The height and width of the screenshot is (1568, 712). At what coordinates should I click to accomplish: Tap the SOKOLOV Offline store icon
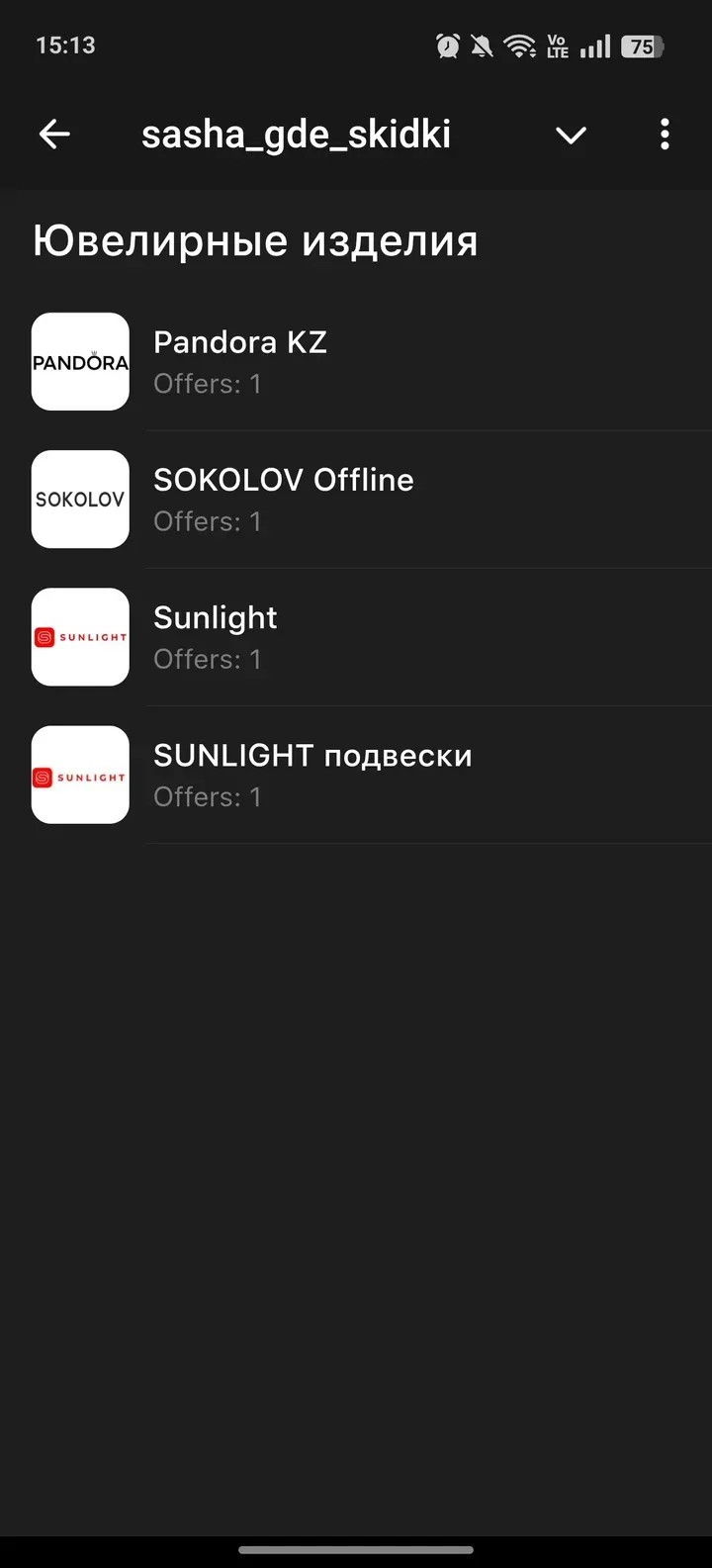[80, 499]
